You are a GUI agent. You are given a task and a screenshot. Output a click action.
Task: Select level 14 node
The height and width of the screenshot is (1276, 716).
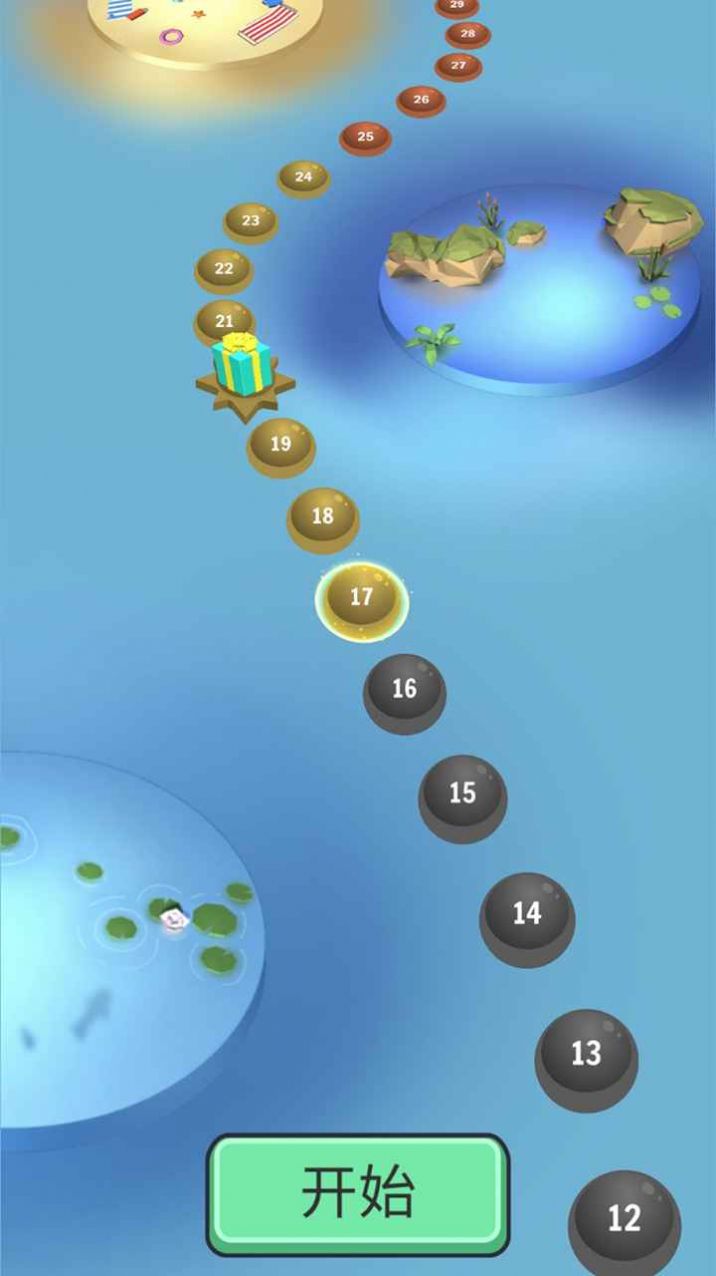(x=526, y=914)
